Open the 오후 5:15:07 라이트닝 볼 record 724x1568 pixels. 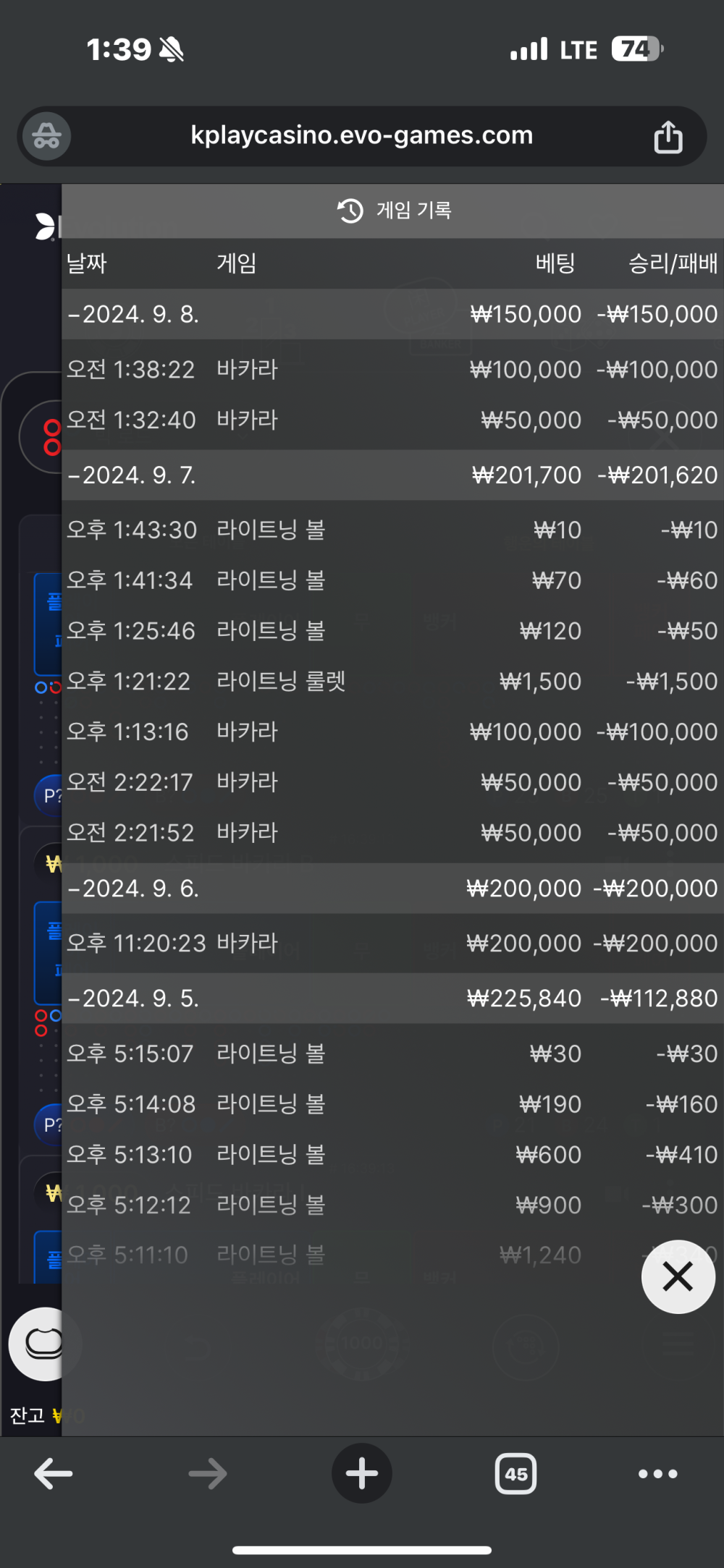coord(391,1054)
